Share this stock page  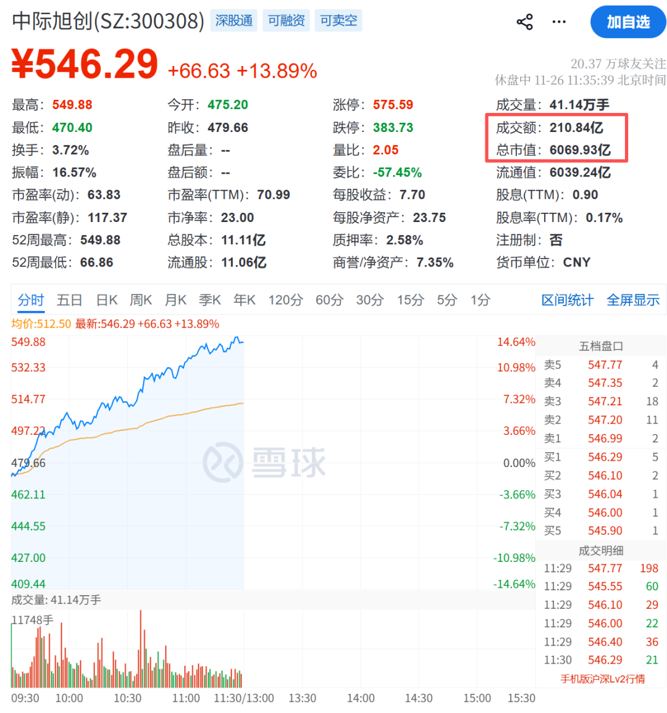tap(524, 21)
